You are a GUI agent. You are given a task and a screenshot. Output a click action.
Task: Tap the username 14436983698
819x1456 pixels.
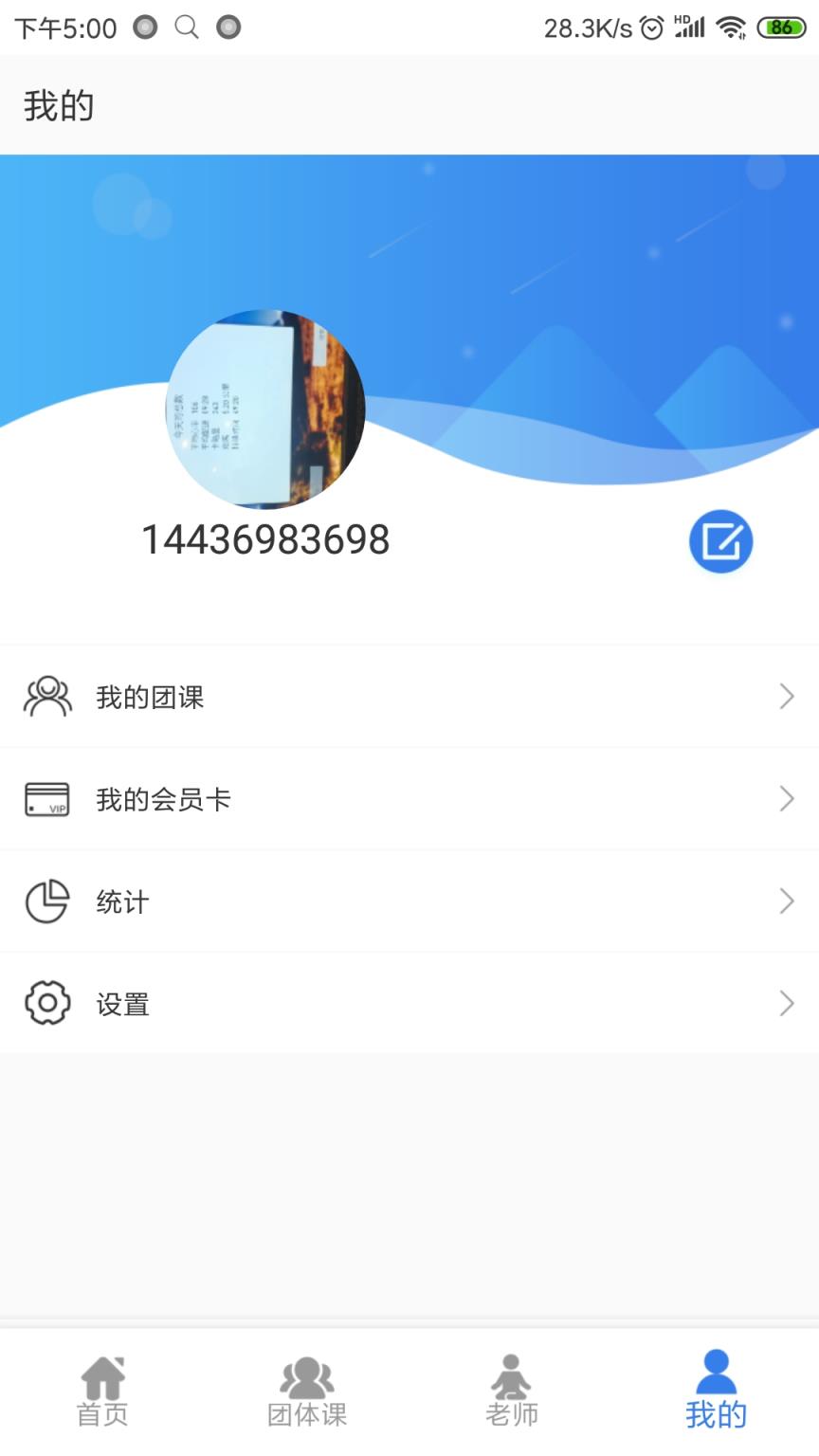[x=265, y=538]
